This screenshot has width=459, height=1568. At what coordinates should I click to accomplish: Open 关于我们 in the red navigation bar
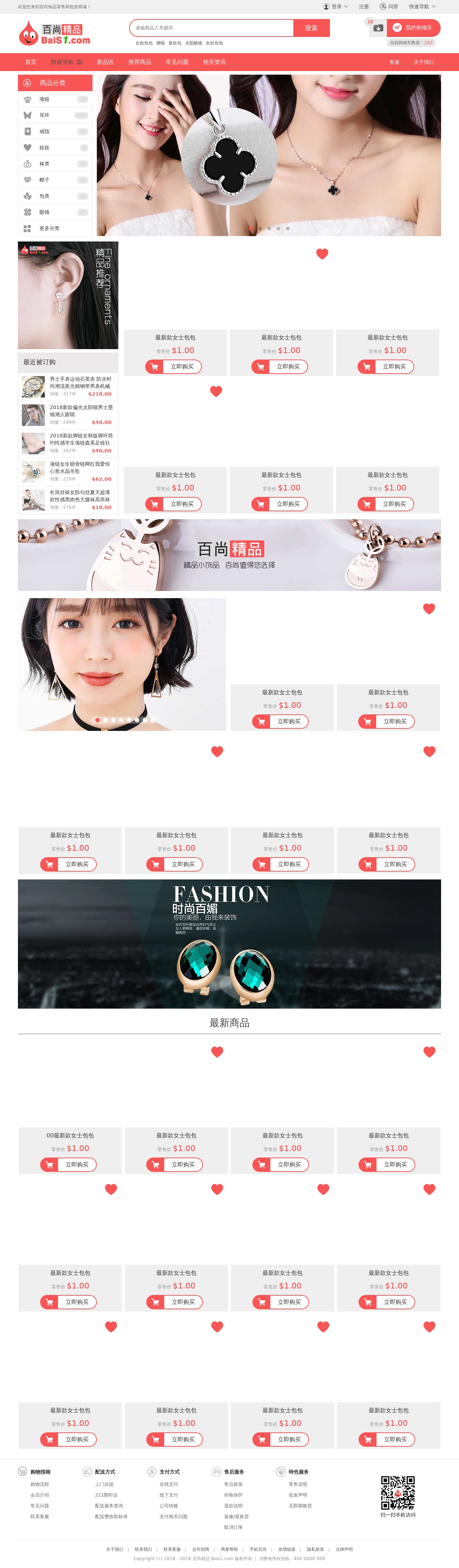pyautogui.click(x=424, y=62)
